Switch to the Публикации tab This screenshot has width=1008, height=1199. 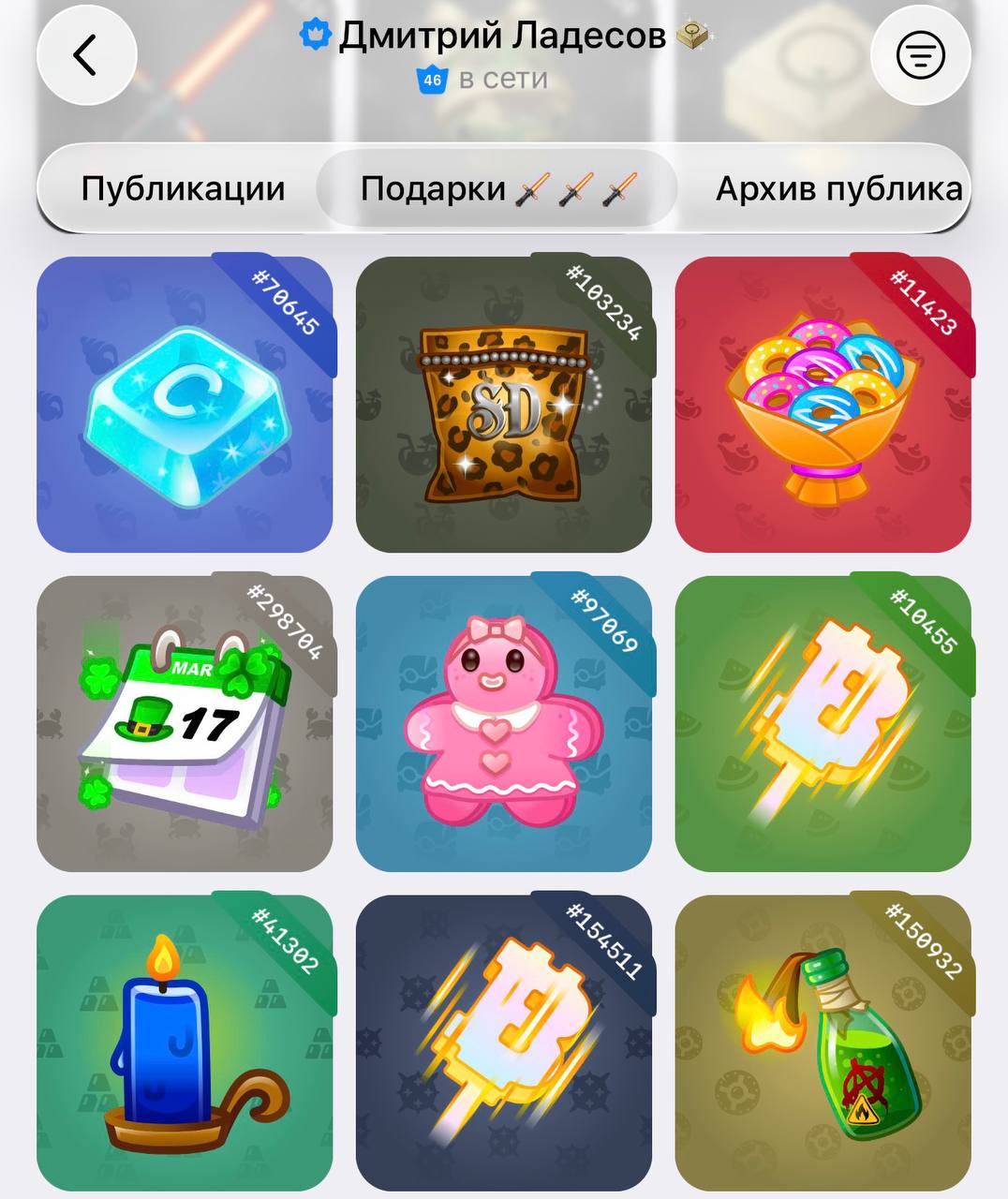pos(183,189)
